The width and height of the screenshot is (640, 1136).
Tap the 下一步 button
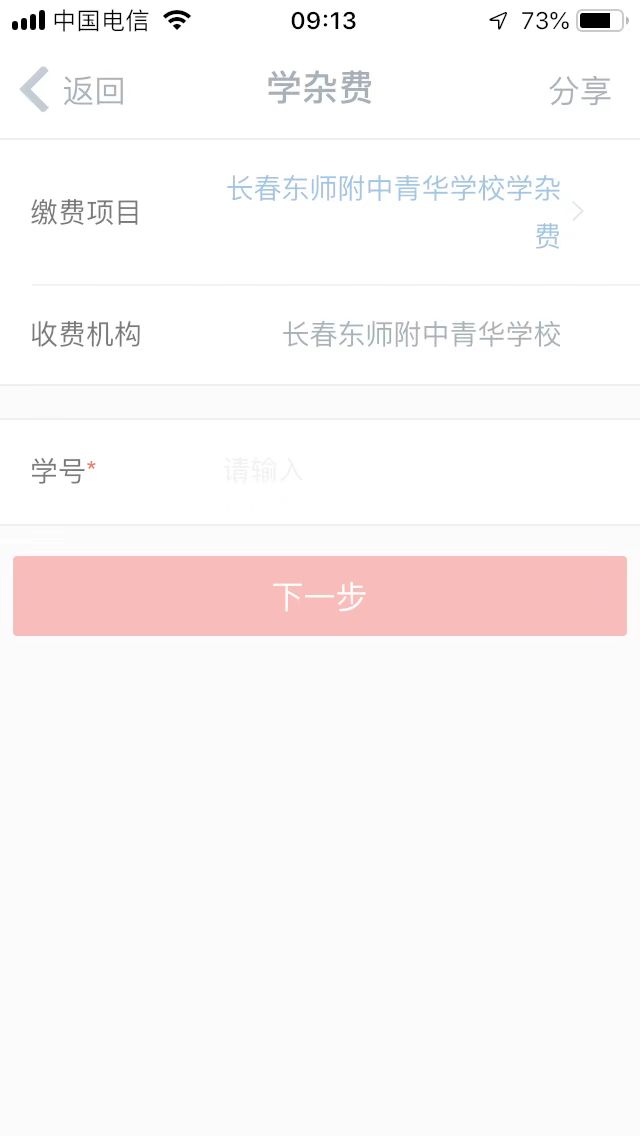point(320,596)
